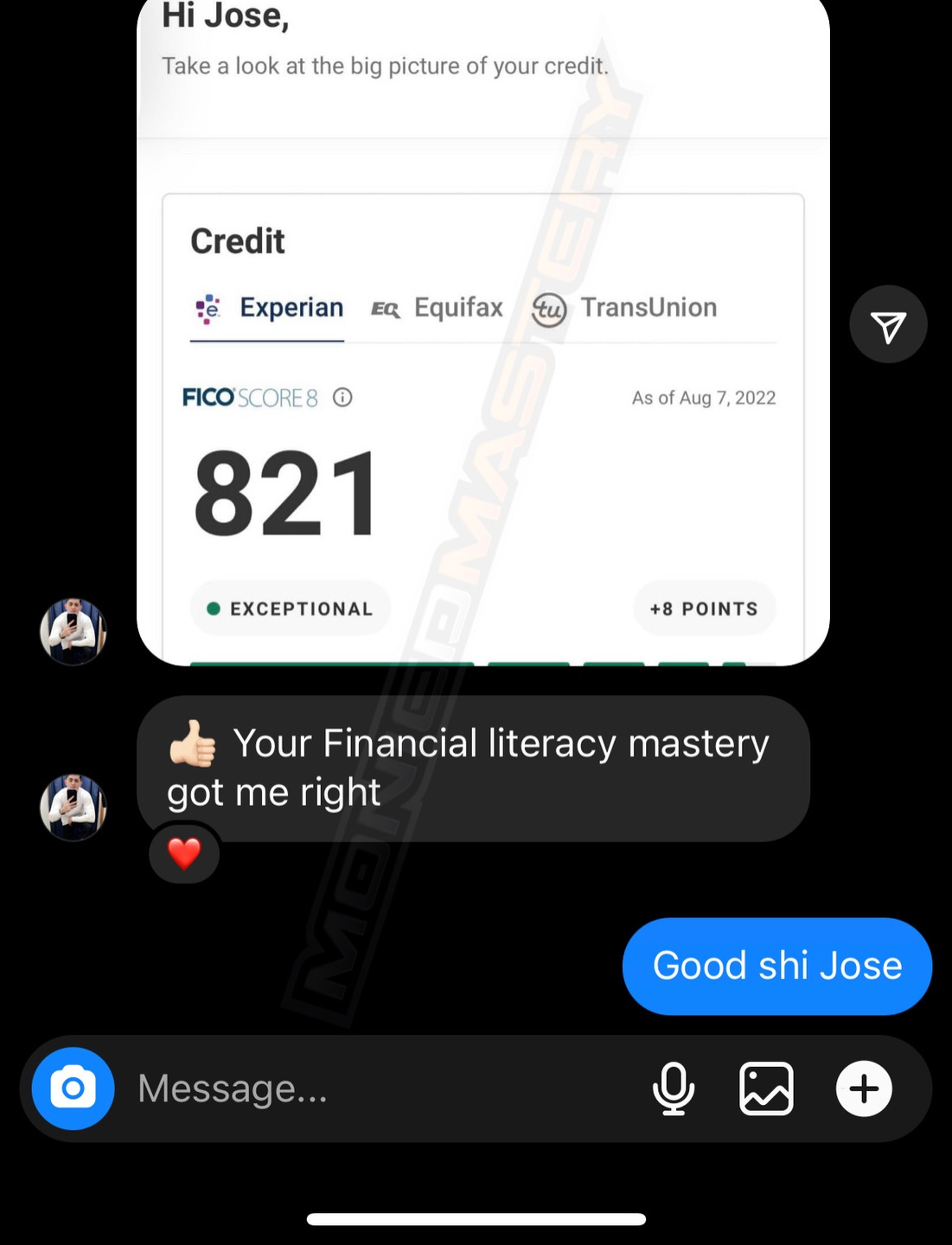Open the credit score screenshot
This screenshot has width=952, height=1245.
[x=483, y=332]
